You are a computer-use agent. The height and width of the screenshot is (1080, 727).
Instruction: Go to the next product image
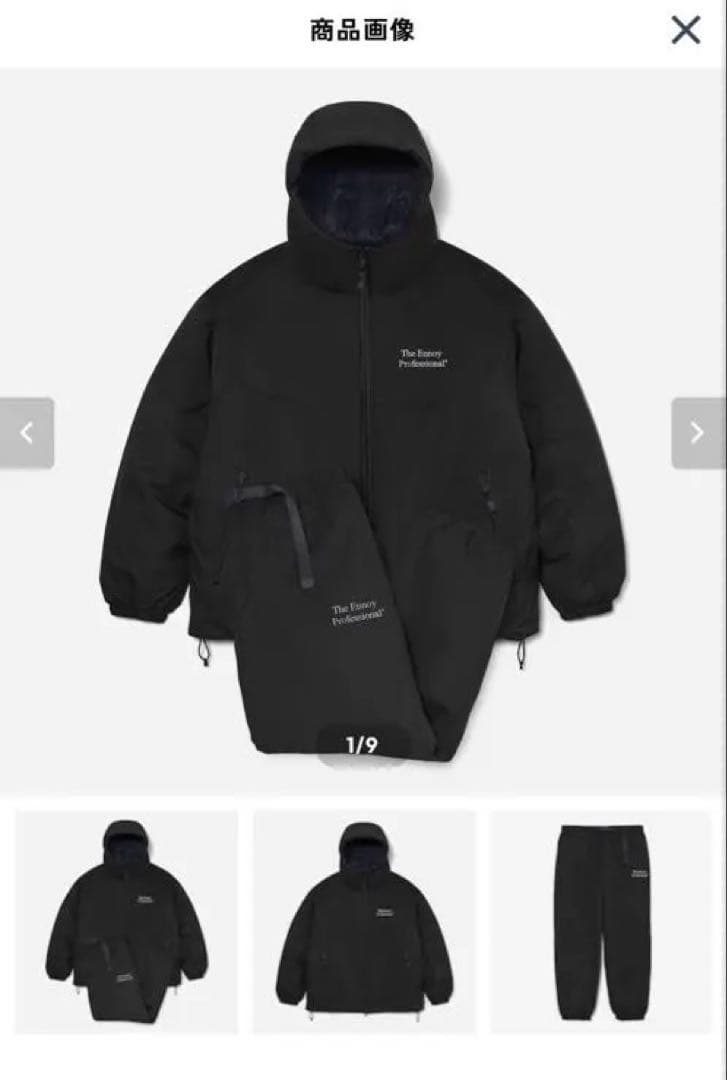pyautogui.click(x=698, y=433)
